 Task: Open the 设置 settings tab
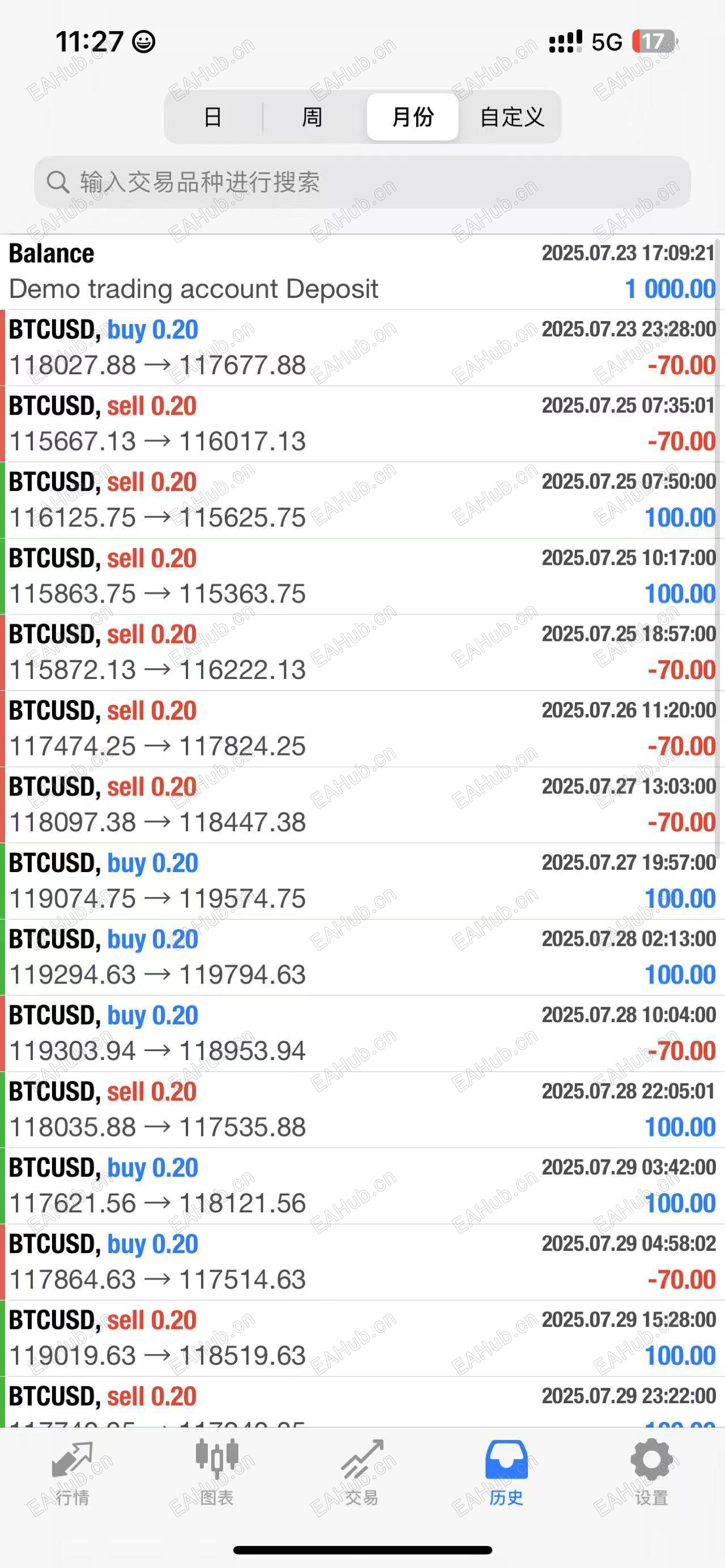651,1471
